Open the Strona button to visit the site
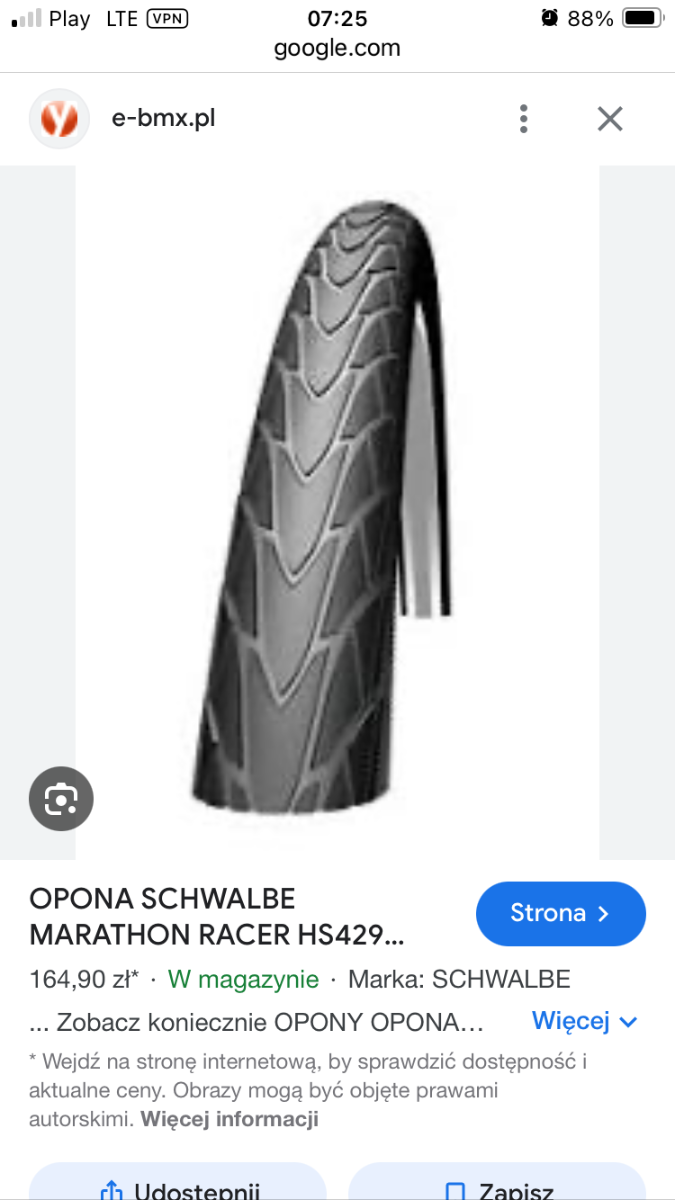 point(561,914)
